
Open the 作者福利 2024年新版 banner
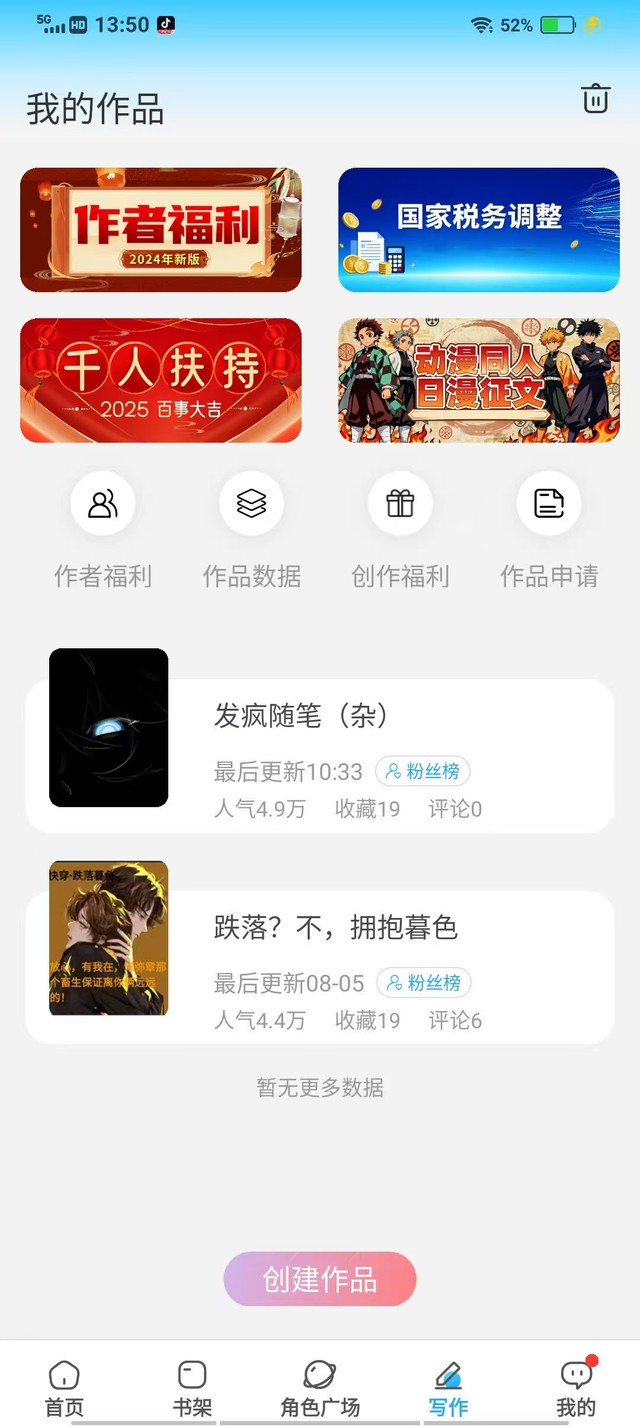161,230
